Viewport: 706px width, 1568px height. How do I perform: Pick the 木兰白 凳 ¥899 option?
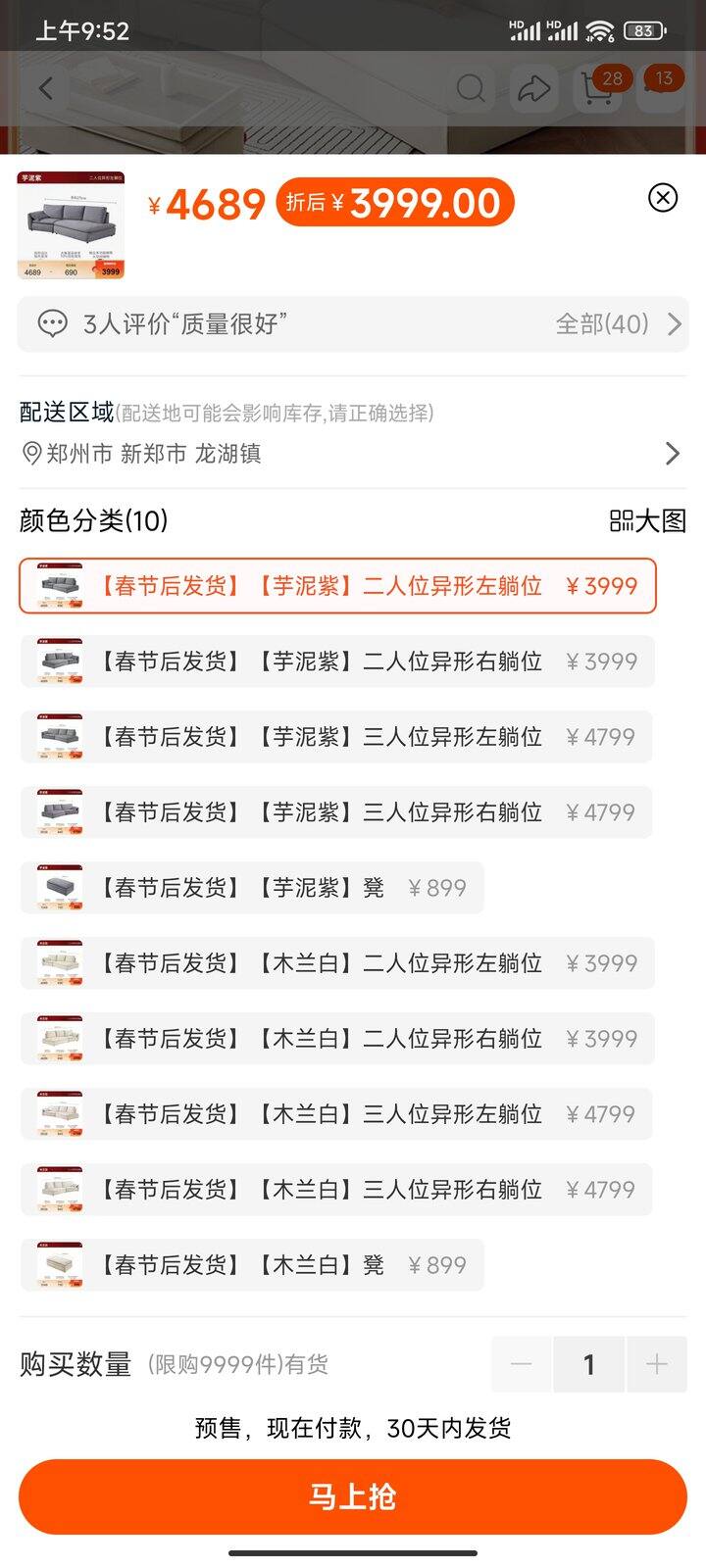coord(252,1265)
